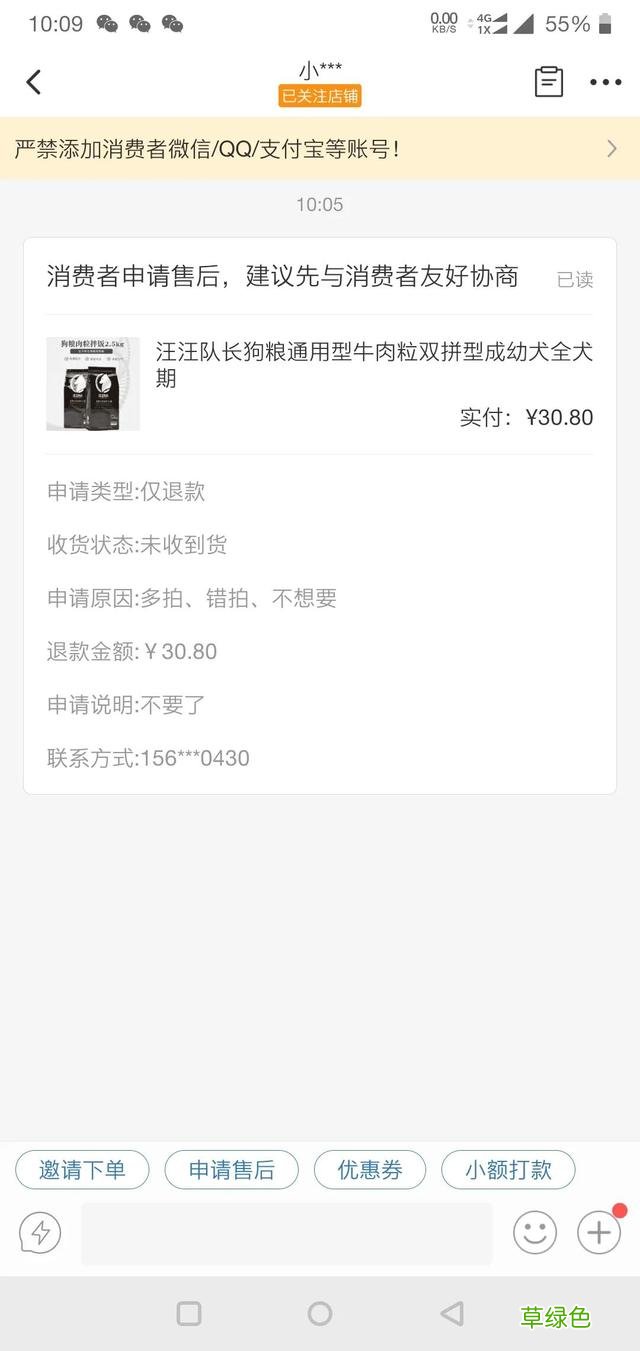Select the 申请售后 quick action
This screenshot has height=1351, width=640.
[x=232, y=1170]
